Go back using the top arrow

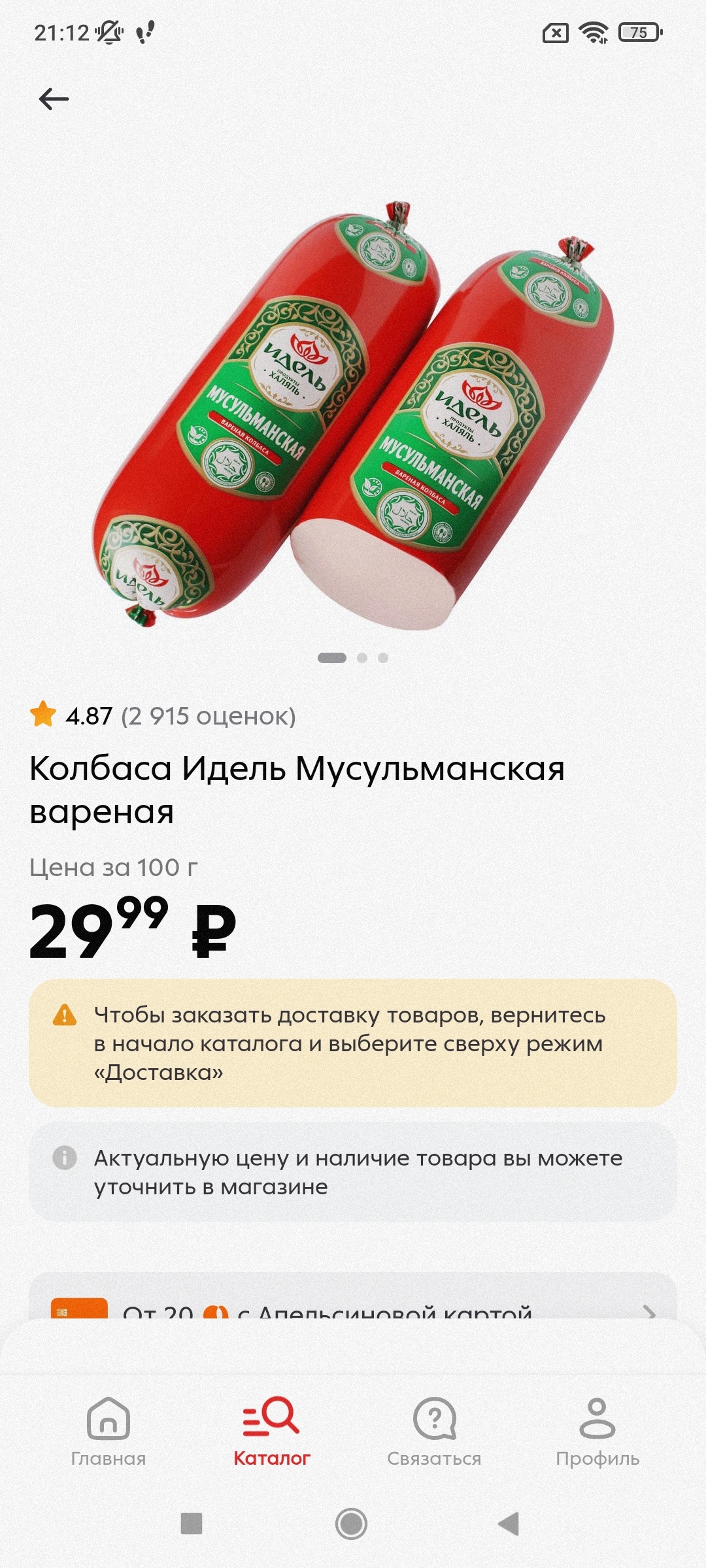pyautogui.click(x=54, y=99)
